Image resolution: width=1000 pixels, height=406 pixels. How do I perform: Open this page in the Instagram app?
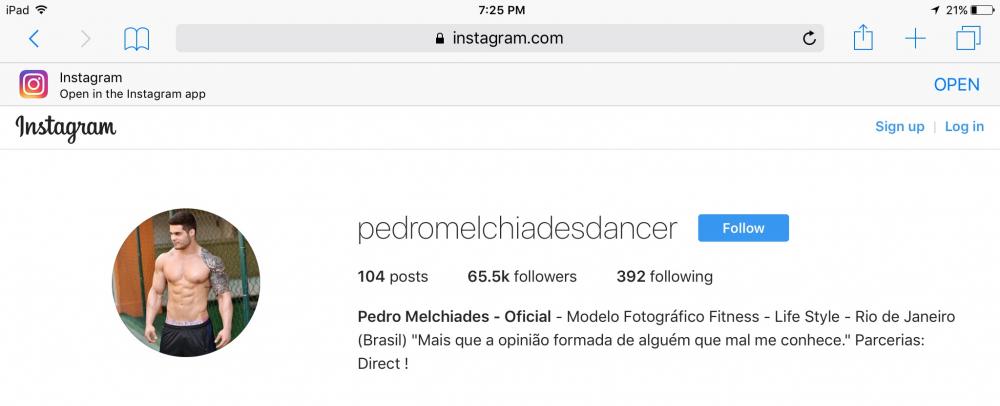(x=956, y=85)
